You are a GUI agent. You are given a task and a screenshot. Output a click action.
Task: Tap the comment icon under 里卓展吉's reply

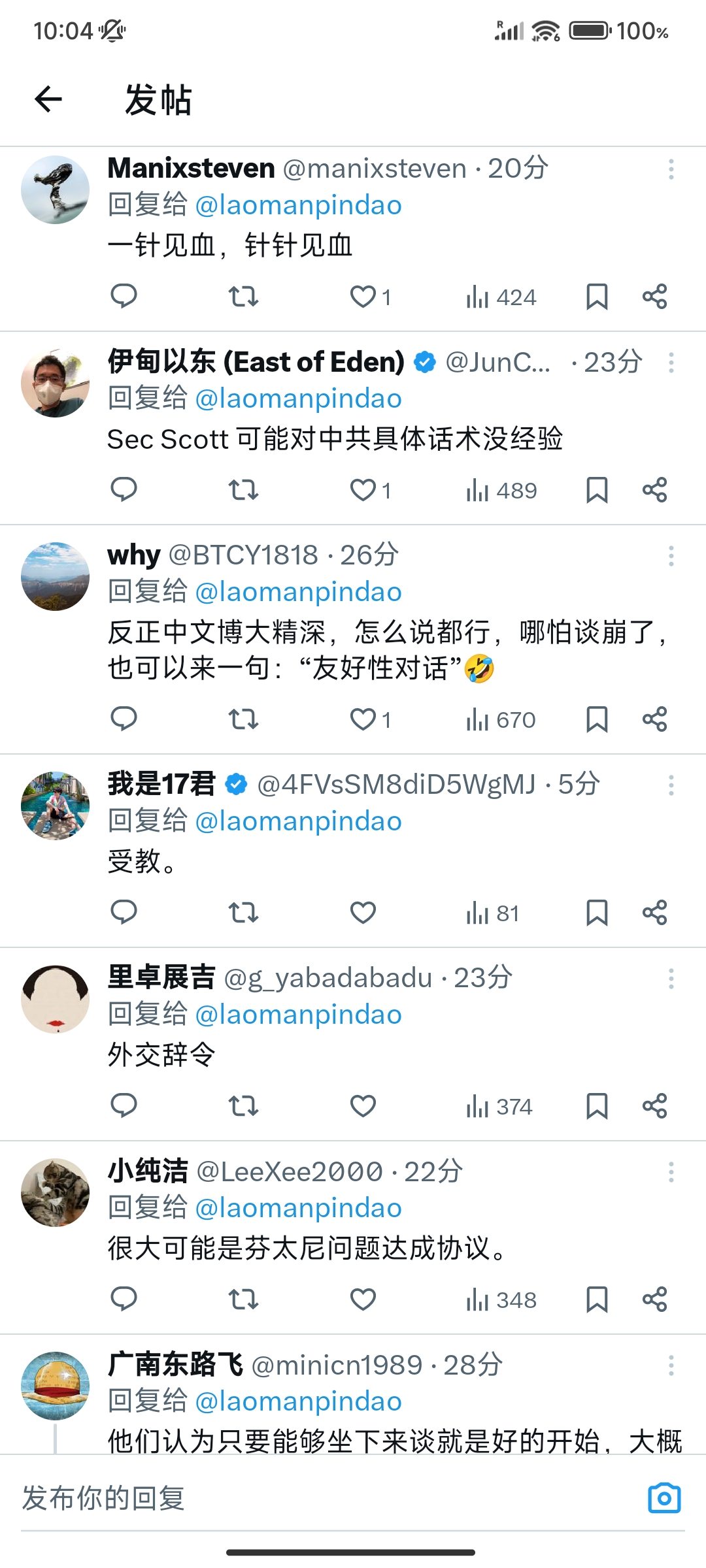tap(124, 1105)
